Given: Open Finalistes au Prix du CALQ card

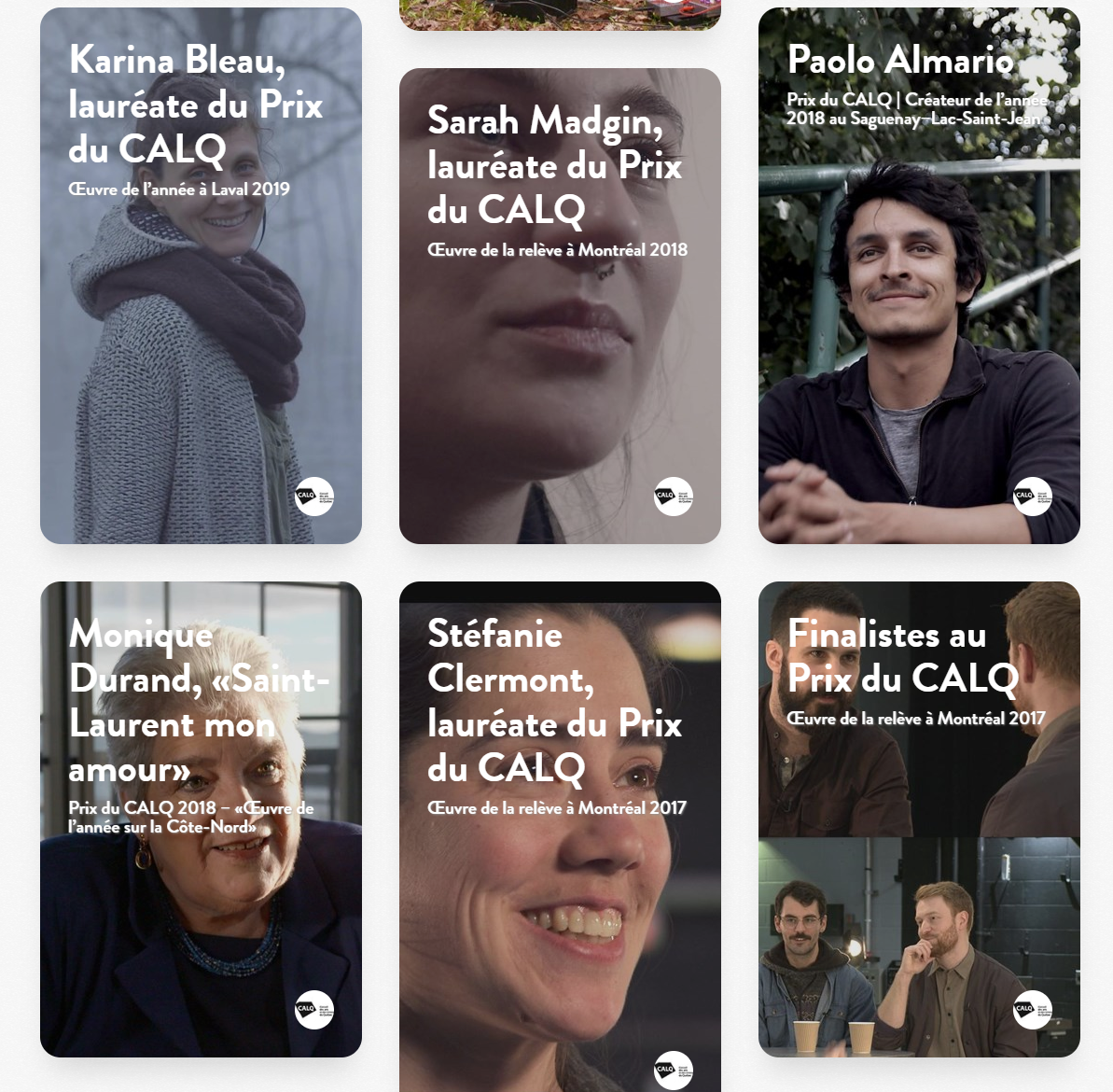Looking at the screenshot, I should click(919, 821).
